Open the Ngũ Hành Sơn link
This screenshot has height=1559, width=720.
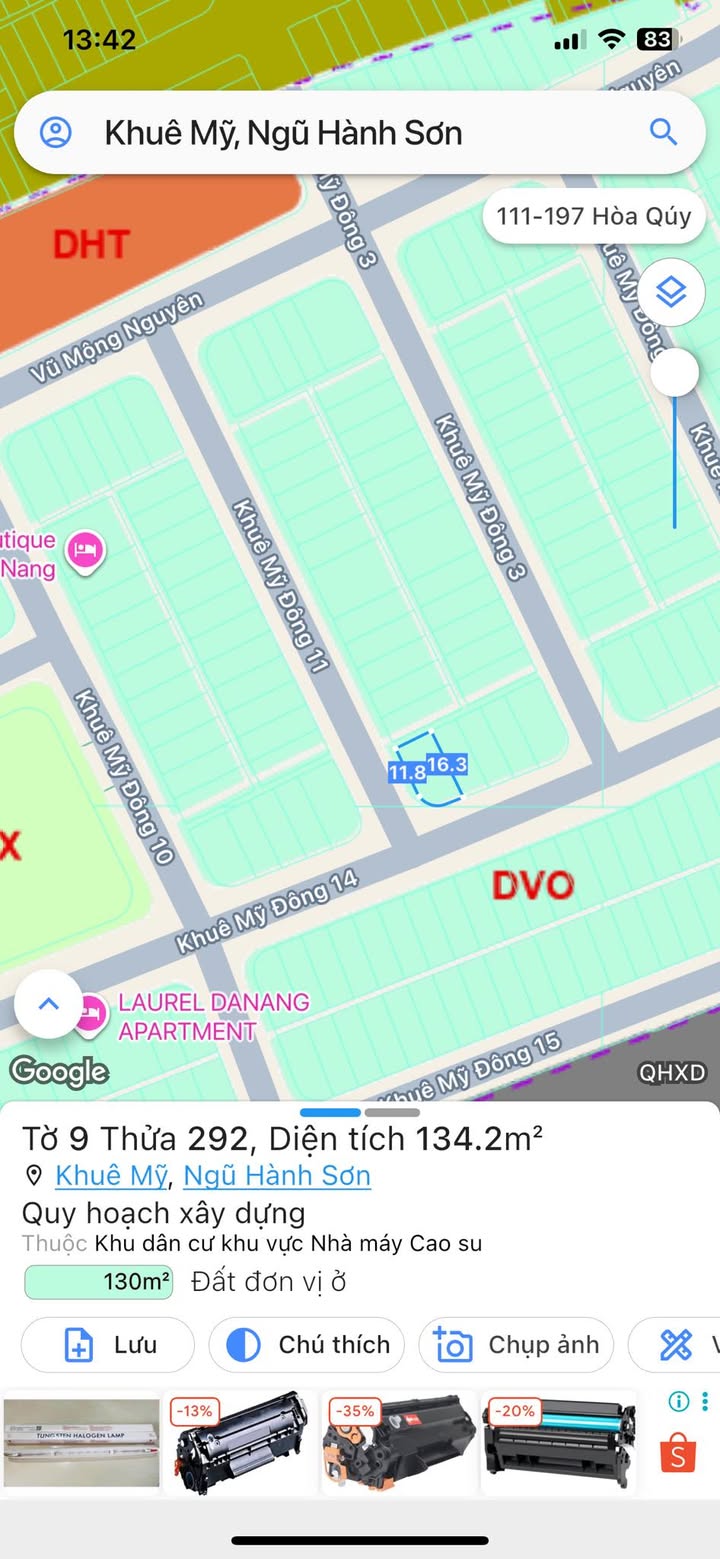[x=277, y=1175]
